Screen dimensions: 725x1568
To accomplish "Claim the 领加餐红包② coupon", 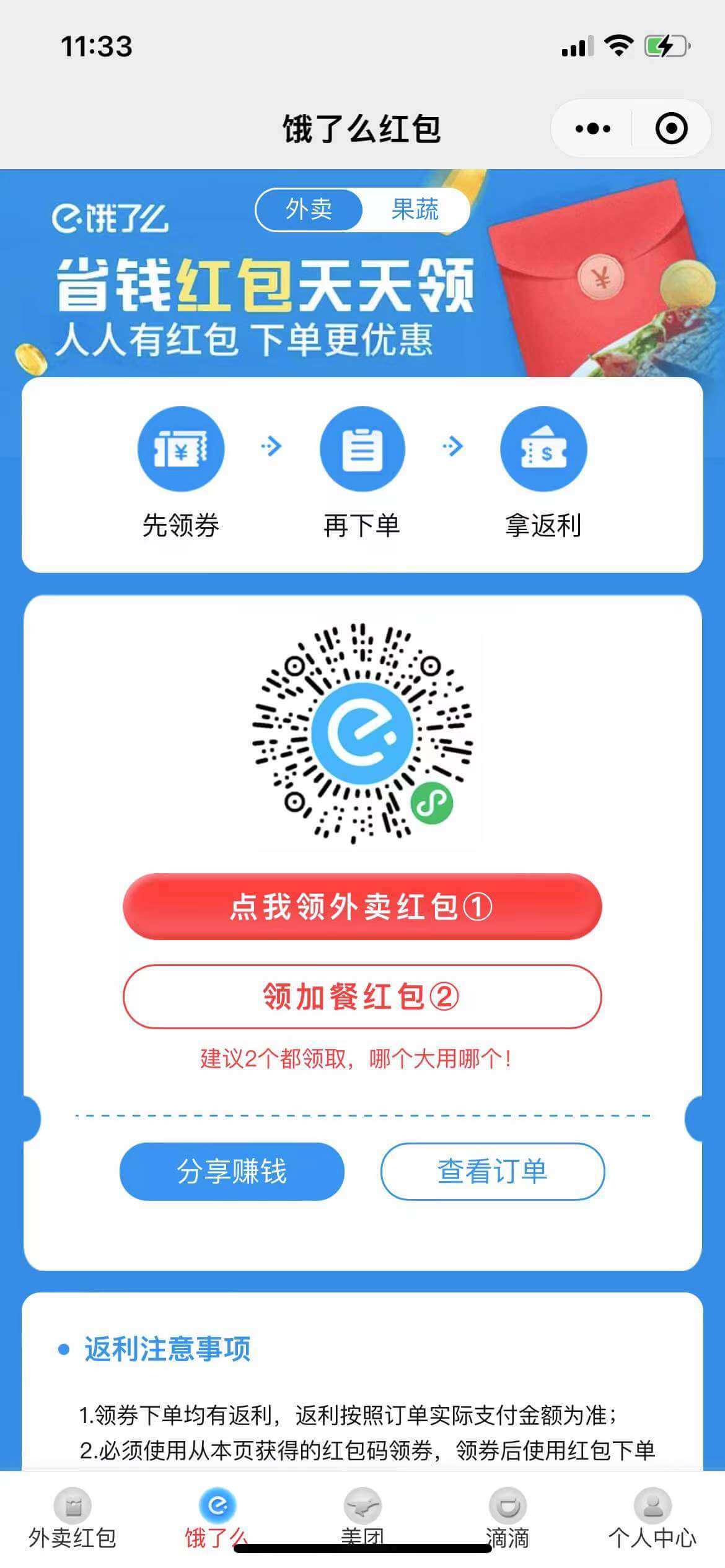I will click(362, 996).
